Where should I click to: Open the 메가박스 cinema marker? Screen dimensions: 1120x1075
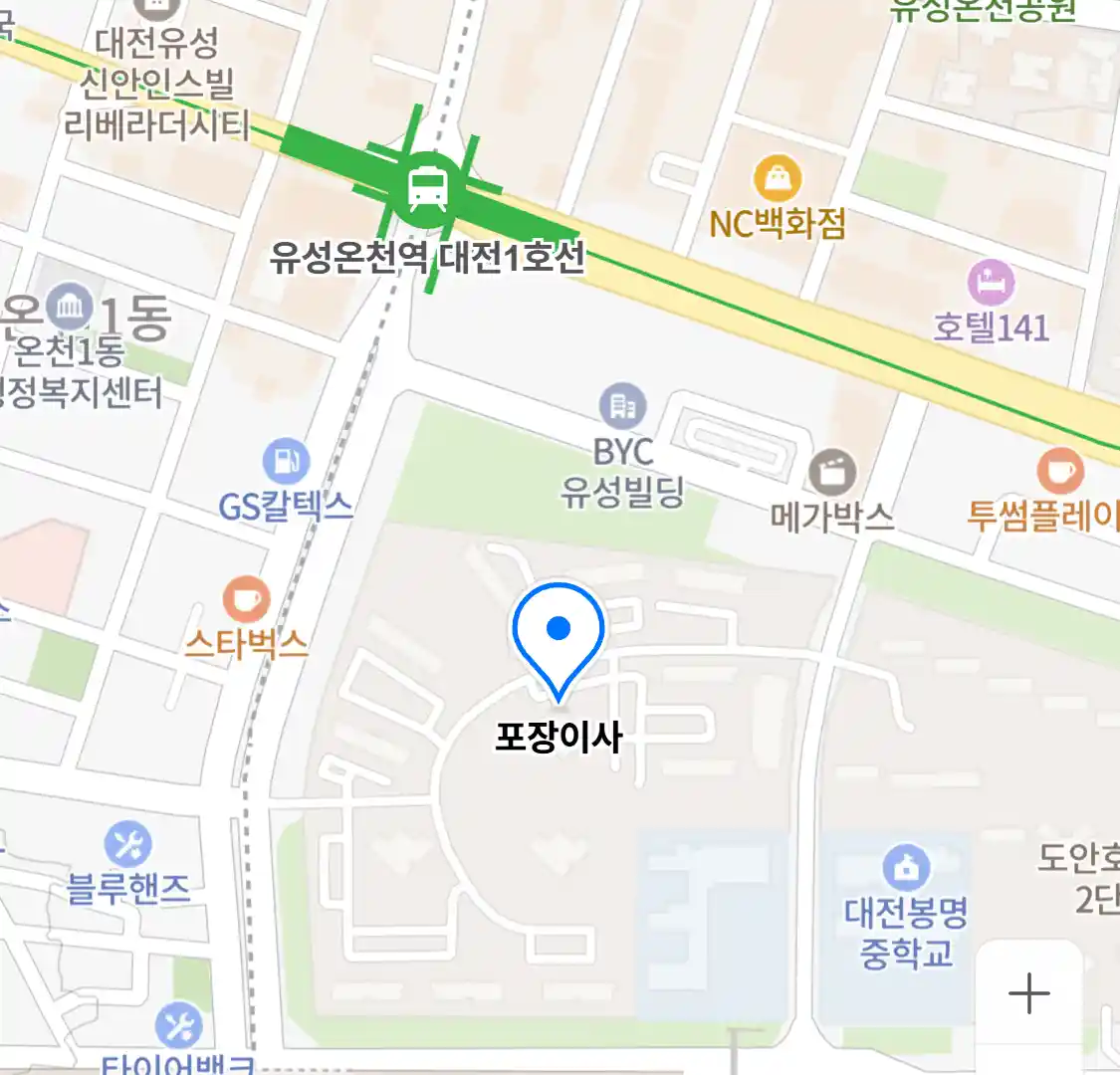[x=832, y=472]
